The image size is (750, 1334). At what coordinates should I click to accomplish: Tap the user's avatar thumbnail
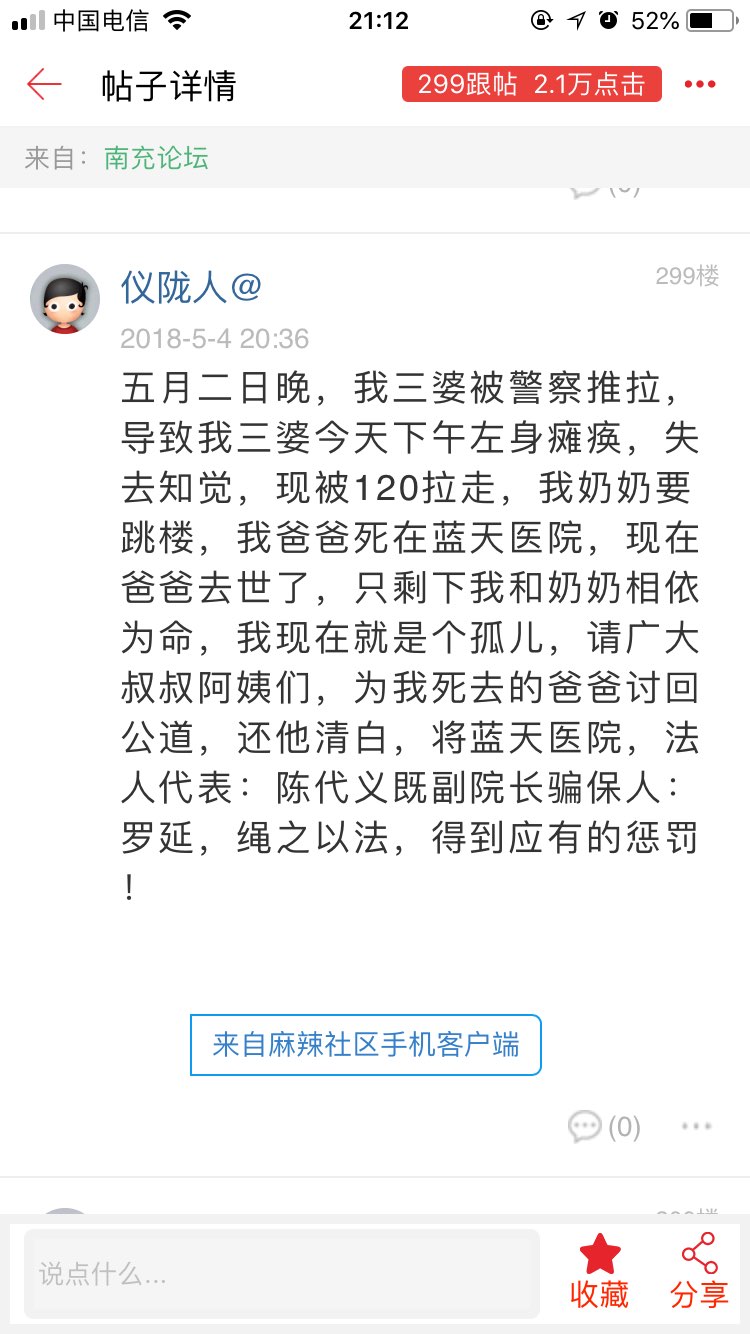click(64, 299)
